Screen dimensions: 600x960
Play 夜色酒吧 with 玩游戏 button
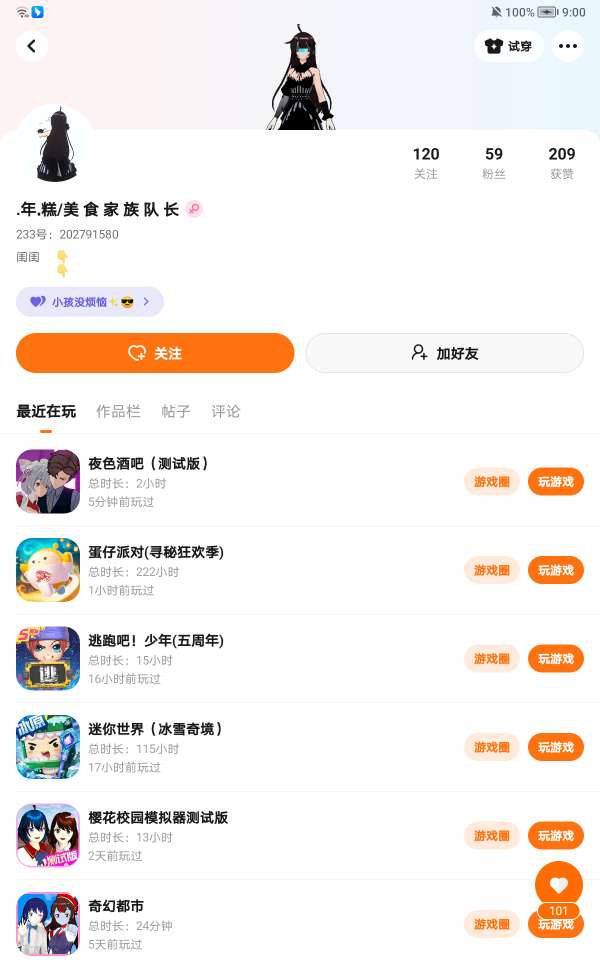click(x=555, y=482)
